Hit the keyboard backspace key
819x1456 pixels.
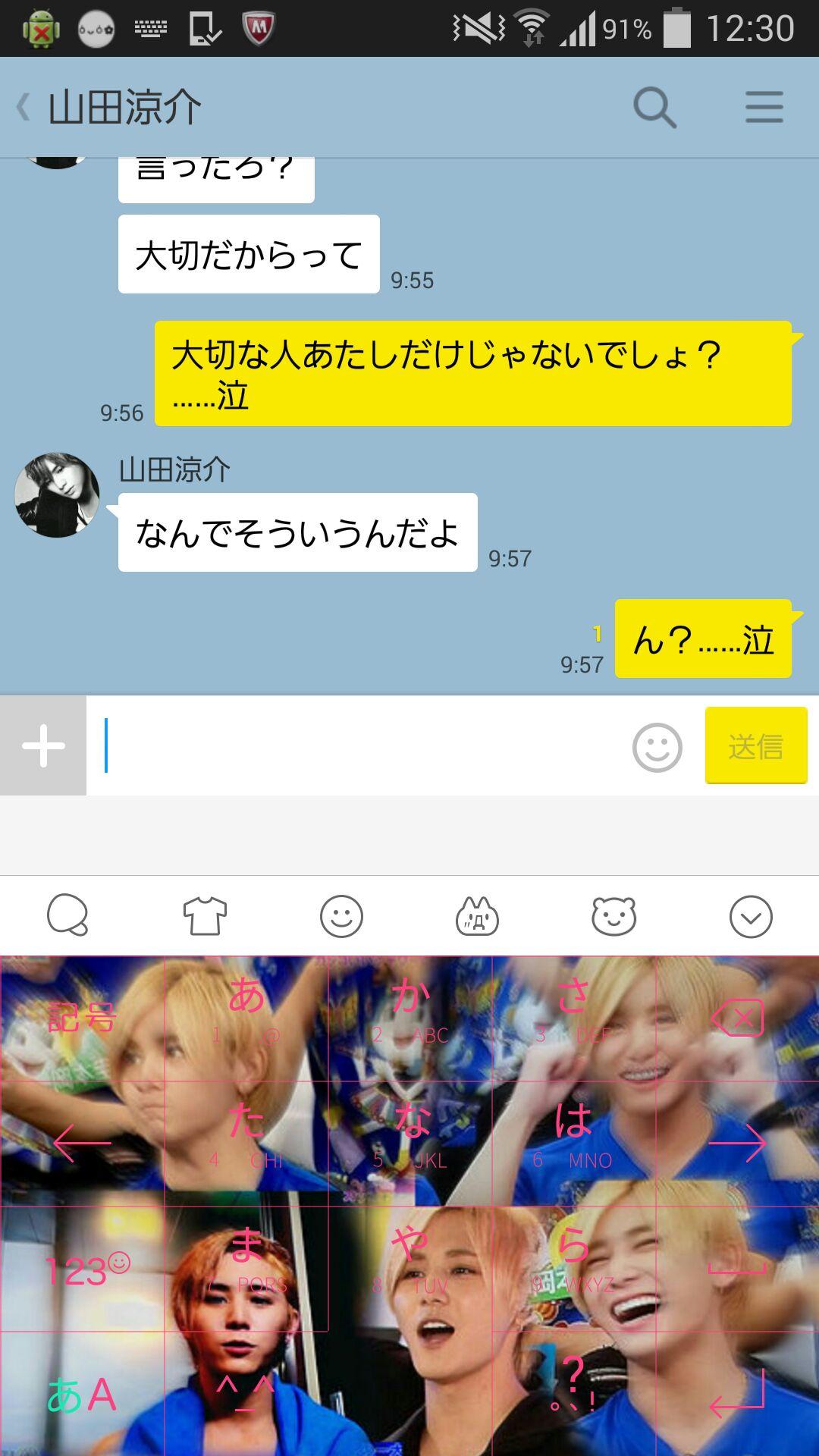pyautogui.click(x=737, y=1018)
